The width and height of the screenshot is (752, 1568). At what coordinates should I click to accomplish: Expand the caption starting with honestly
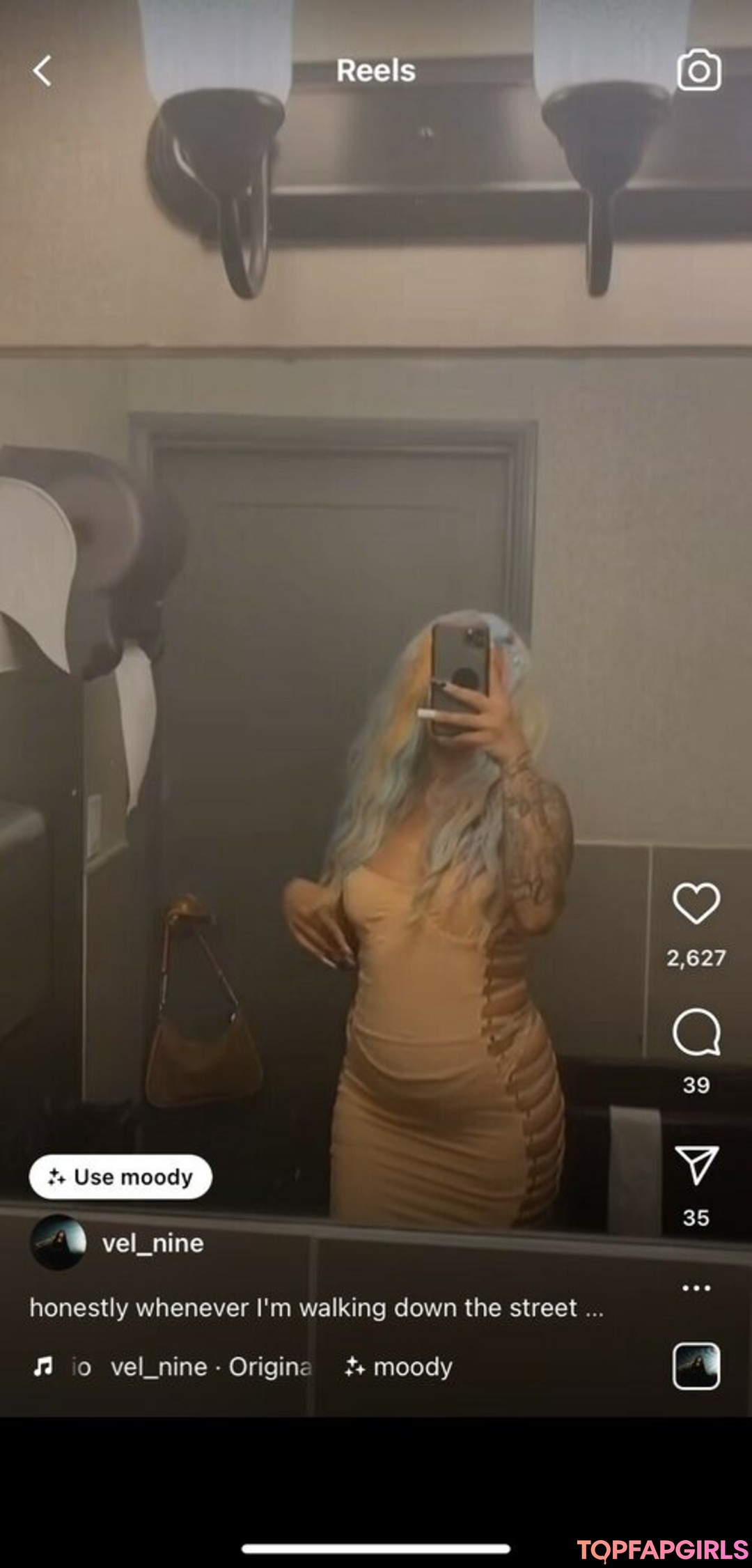tap(315, 1308)
